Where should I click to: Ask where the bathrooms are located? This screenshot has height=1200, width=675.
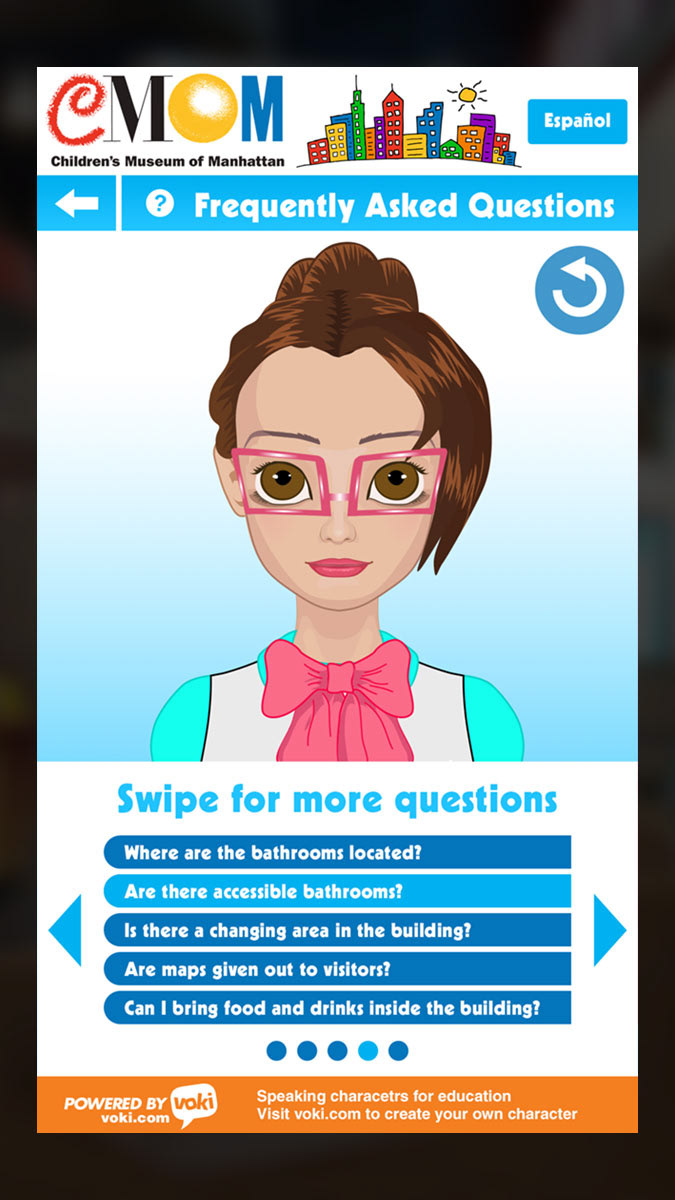[337, 853]
